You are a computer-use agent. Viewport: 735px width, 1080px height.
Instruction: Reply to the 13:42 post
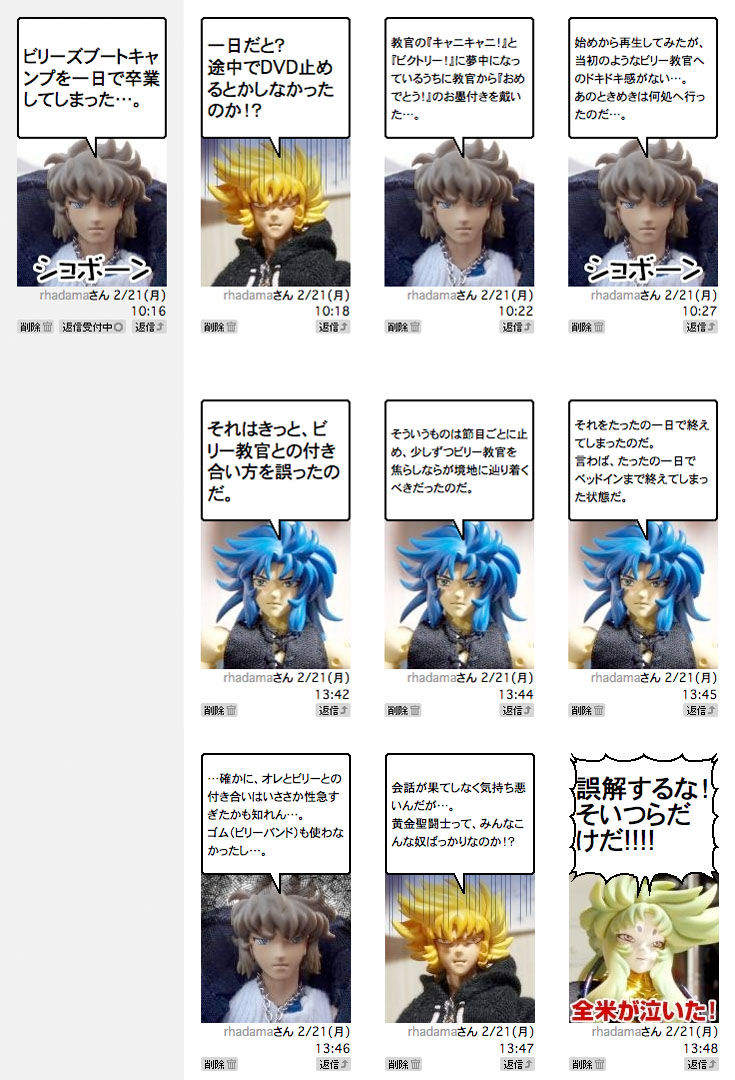click(334, 710)
